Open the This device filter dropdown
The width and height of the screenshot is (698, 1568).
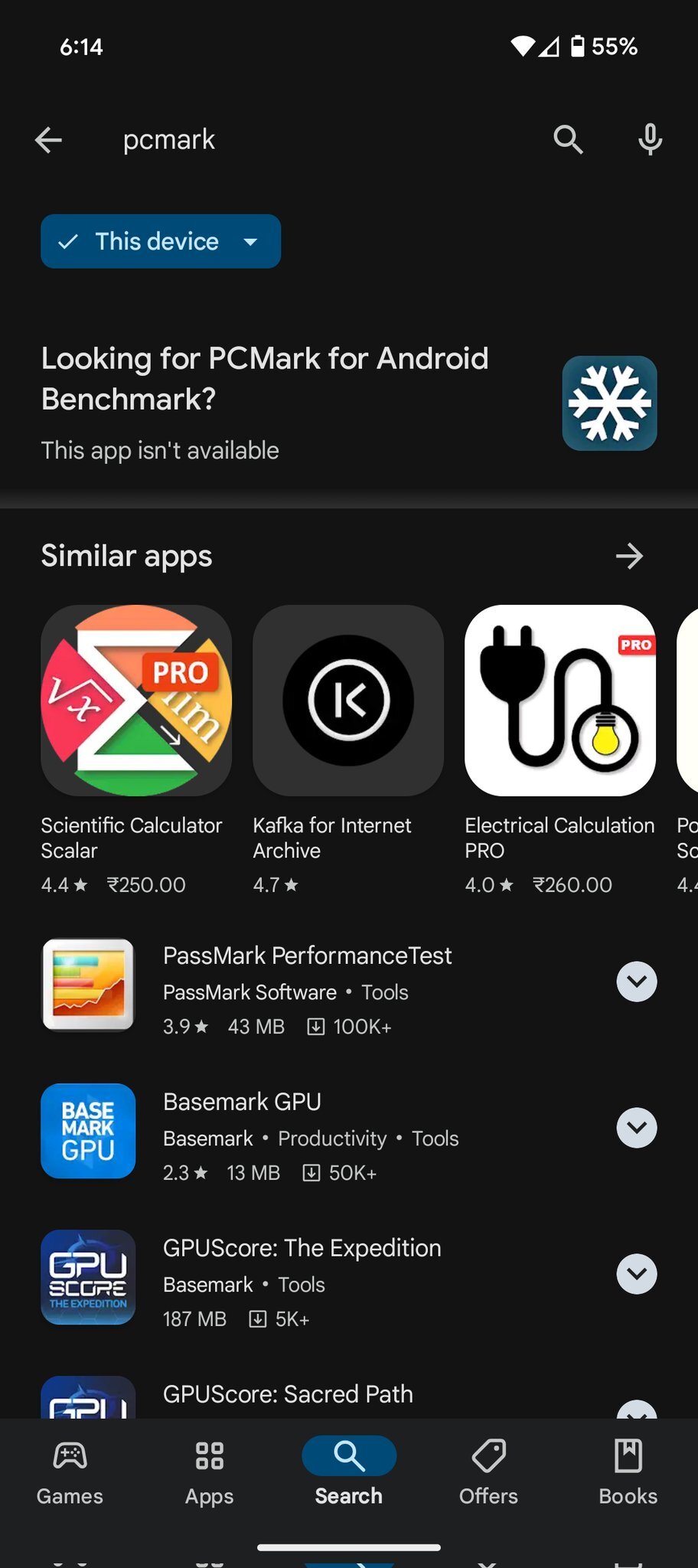click(x=161, y=242)
